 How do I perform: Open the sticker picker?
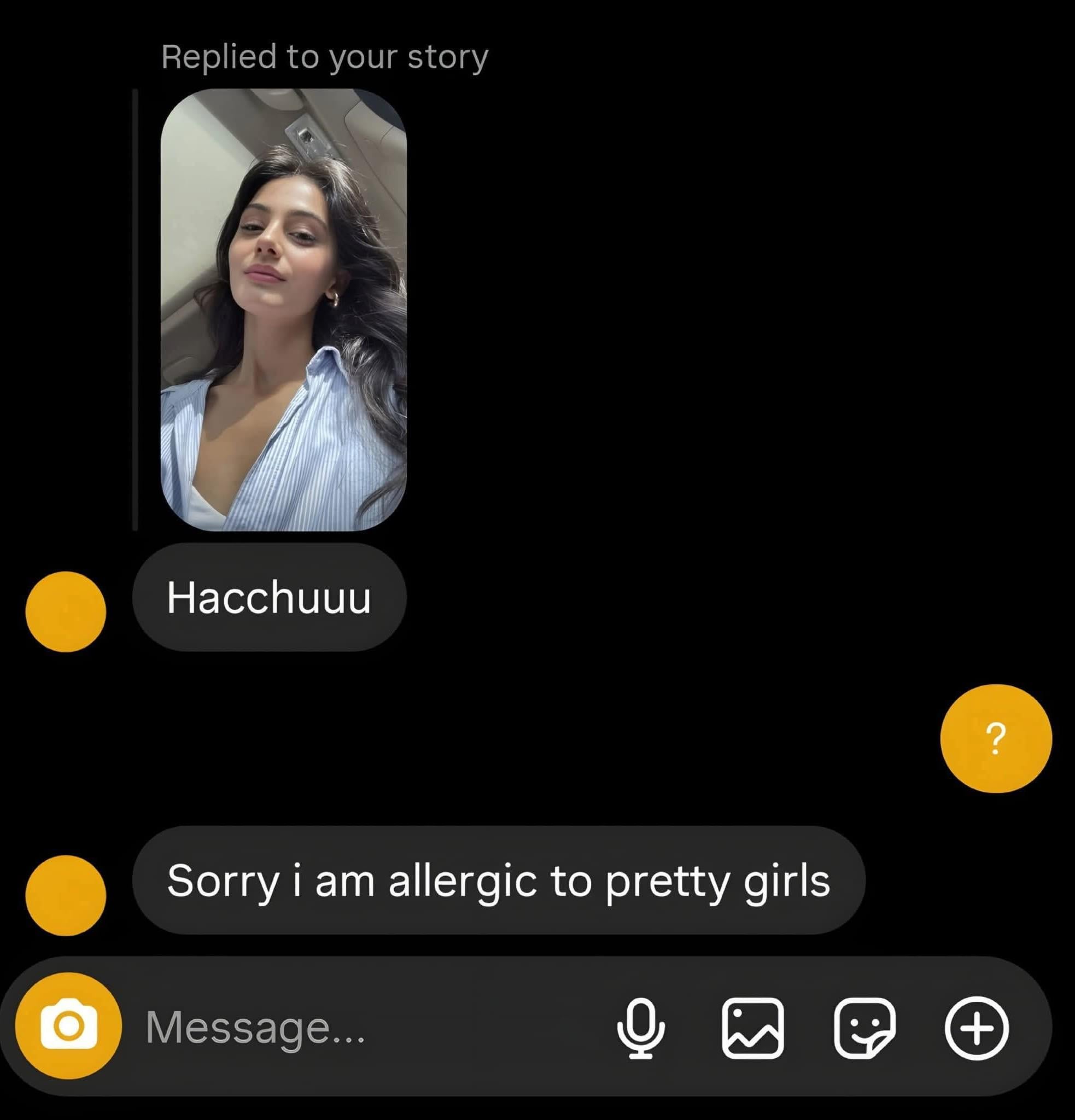point(864,1028)
